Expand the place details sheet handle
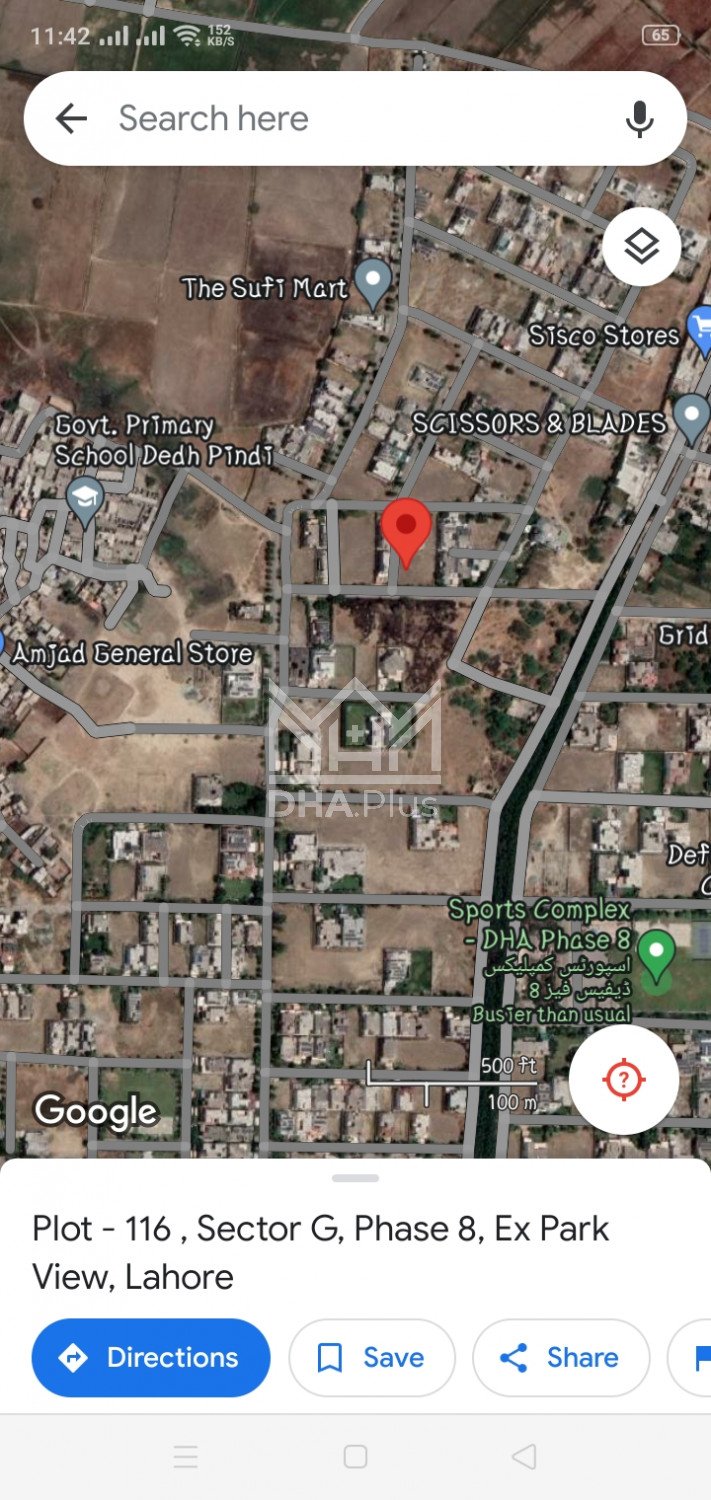Image resolution: width=711 pixels, height=1500 pixels. tap(355, 1178)
